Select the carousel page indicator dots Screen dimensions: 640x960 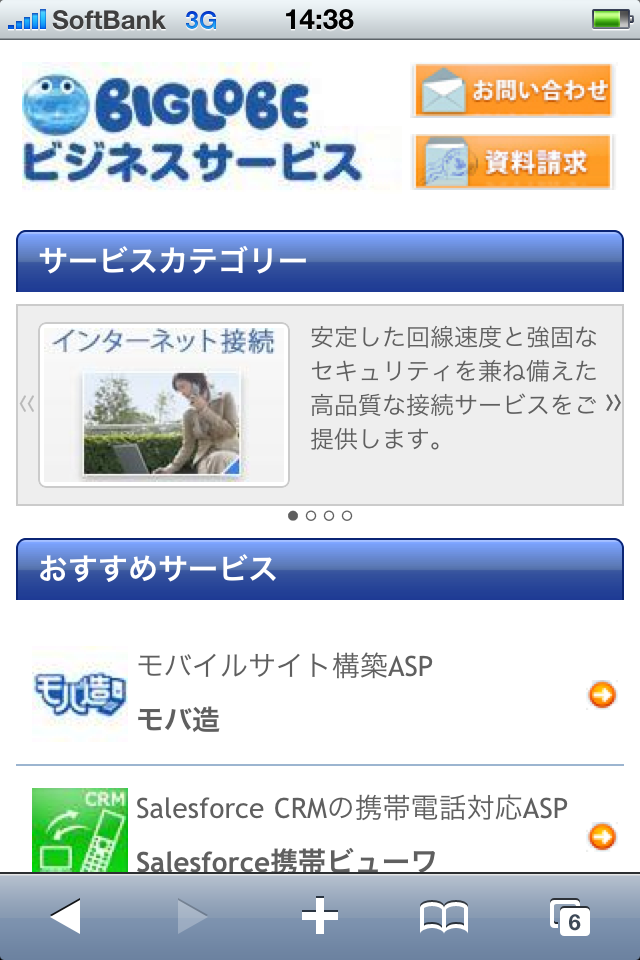pyautogui.click(x=320, y=516)
